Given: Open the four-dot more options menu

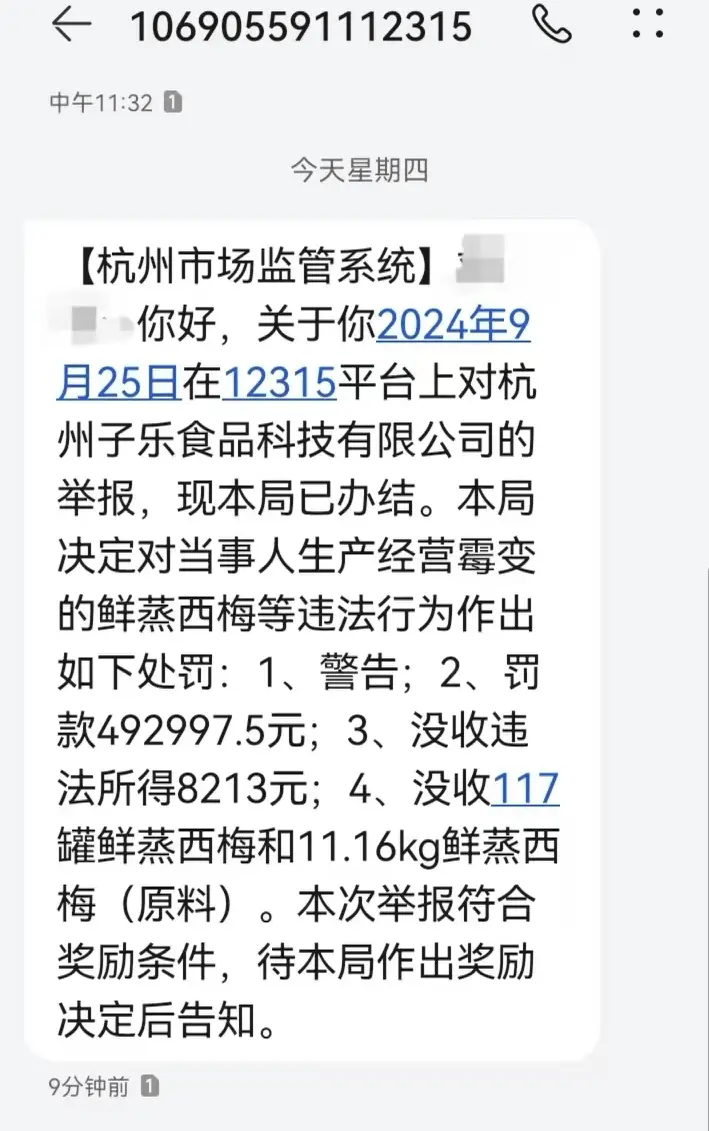Looking at the screenshot, I should (x=648, y=24).
